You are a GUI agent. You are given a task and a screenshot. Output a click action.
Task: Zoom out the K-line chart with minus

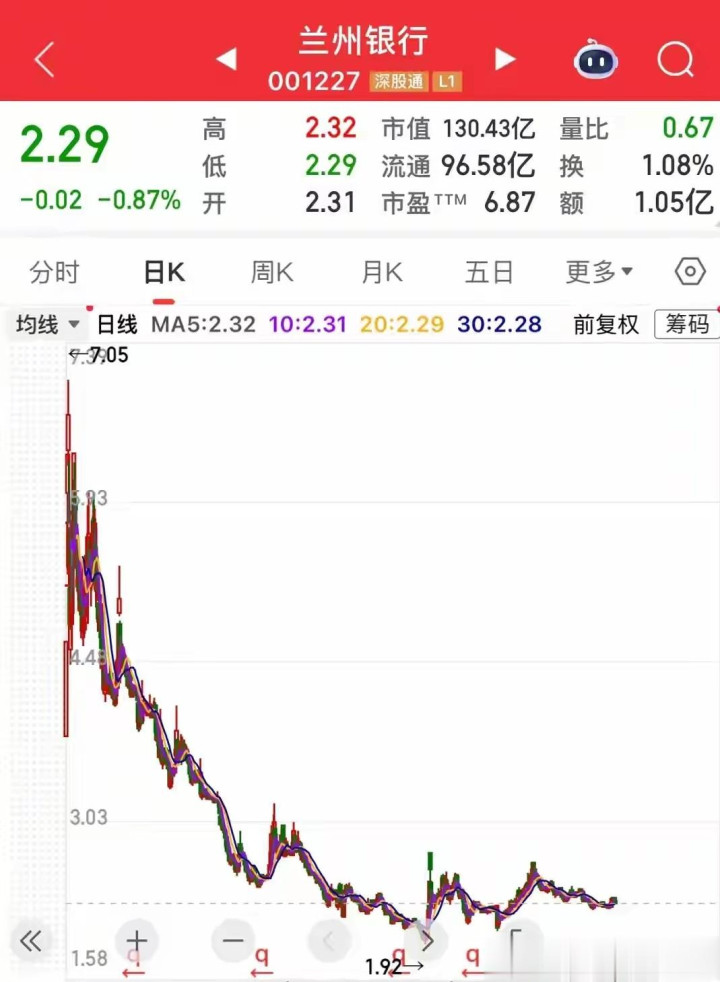coord(233,940)
